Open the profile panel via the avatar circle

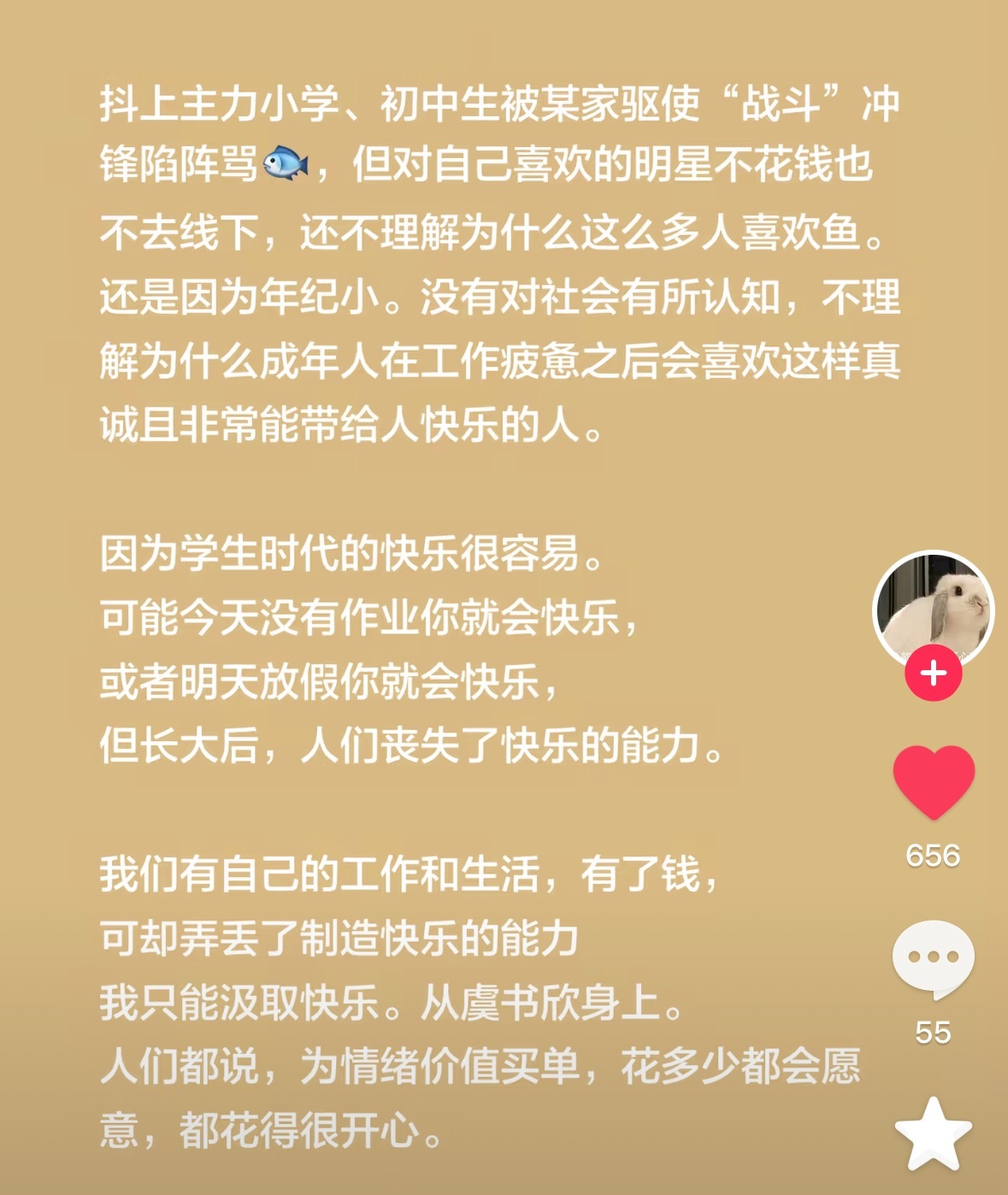coord(934,609)
